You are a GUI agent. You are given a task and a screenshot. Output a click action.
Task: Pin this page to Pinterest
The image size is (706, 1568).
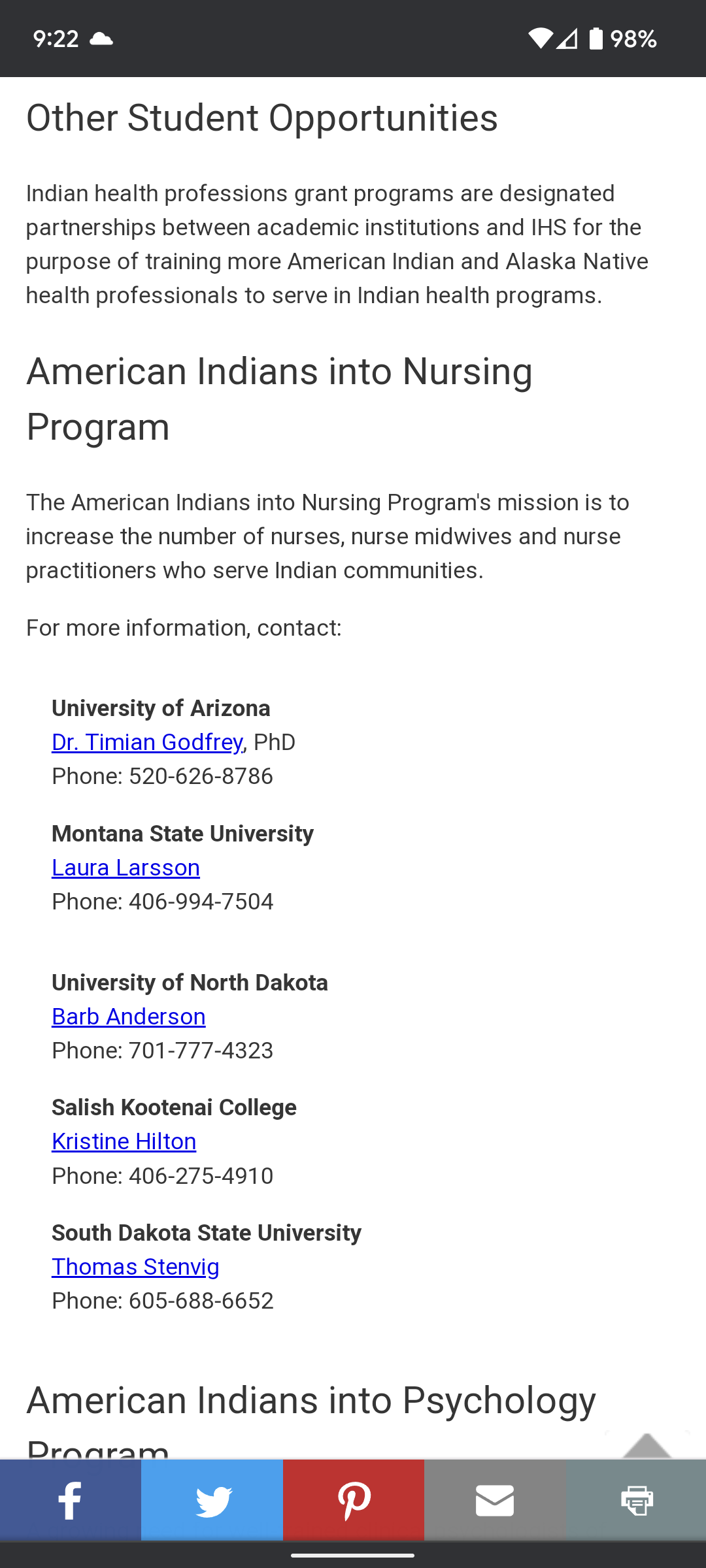tap(352, 1499)
